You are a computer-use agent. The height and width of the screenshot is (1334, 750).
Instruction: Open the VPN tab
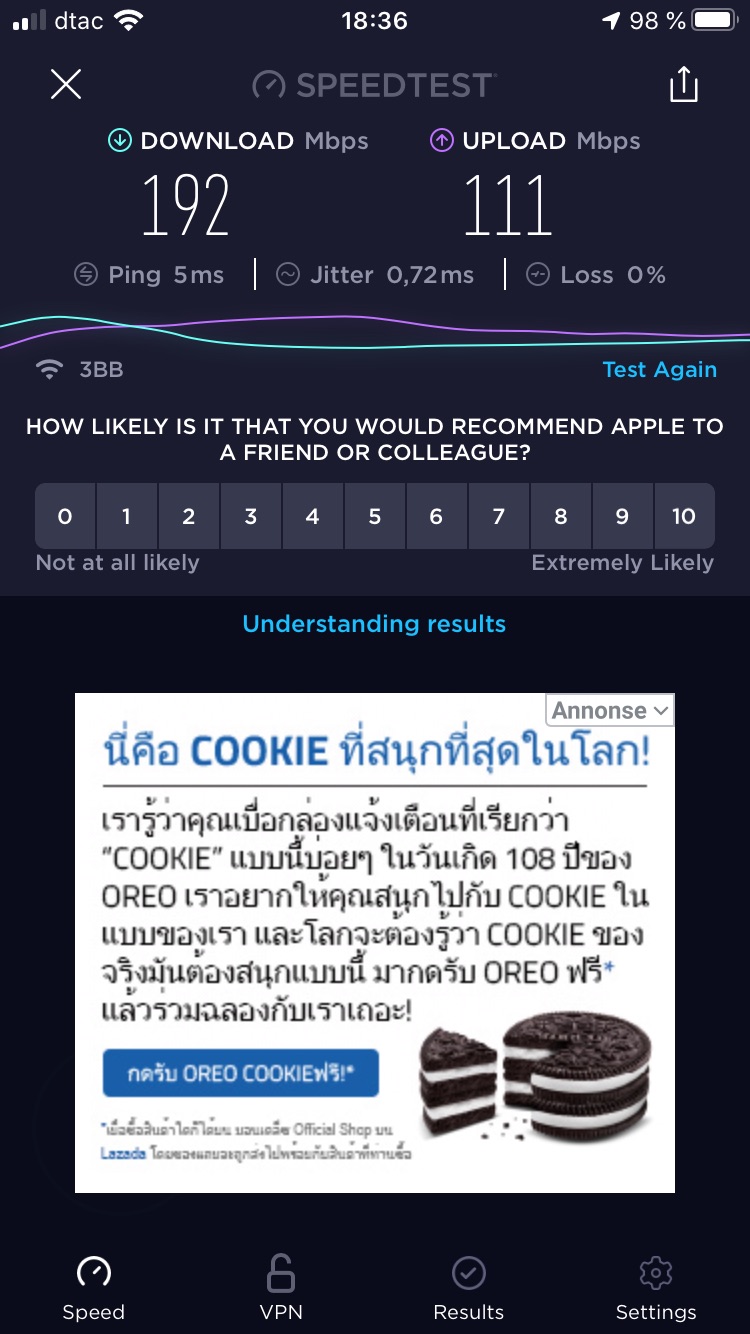click(281, 1289)
